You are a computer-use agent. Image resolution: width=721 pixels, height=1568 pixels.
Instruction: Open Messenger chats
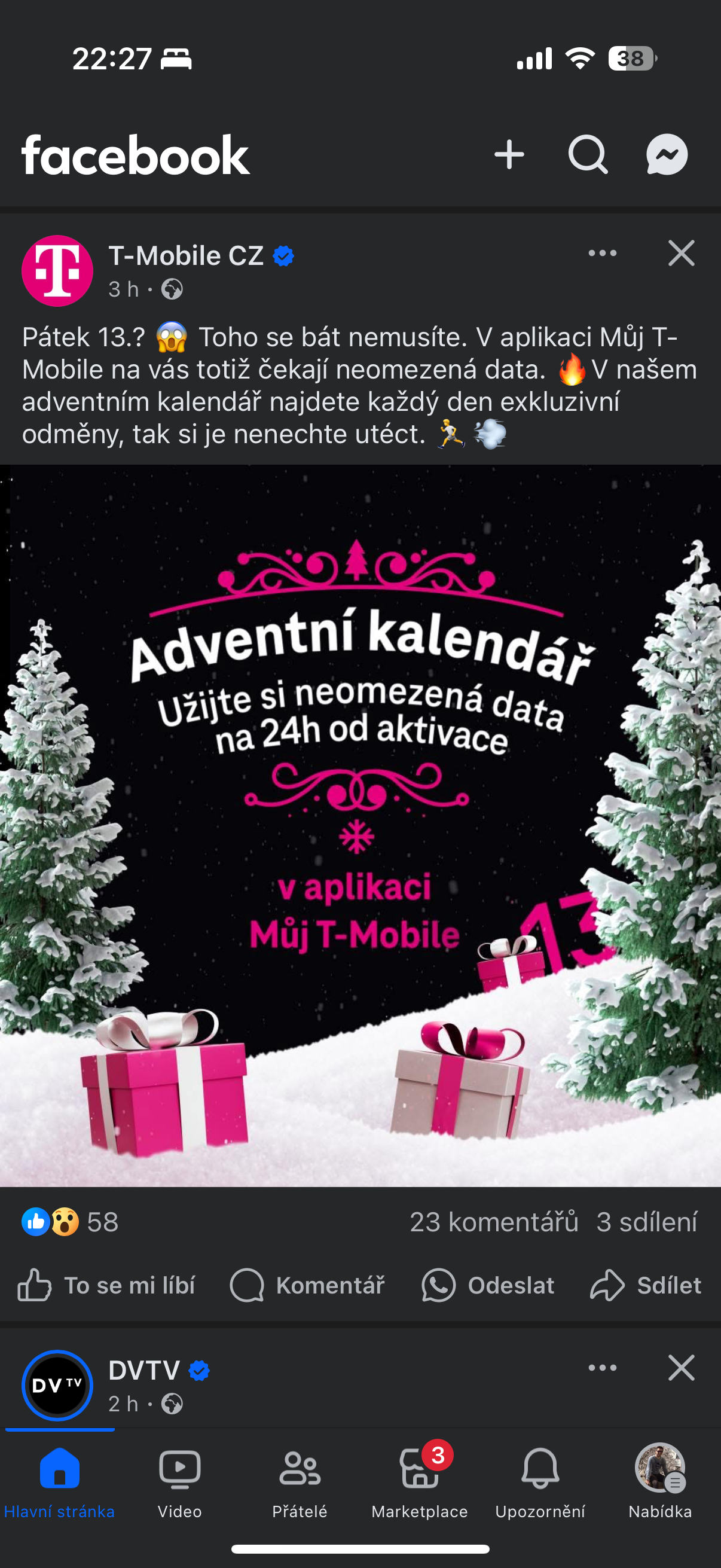[x=666, y=155]
